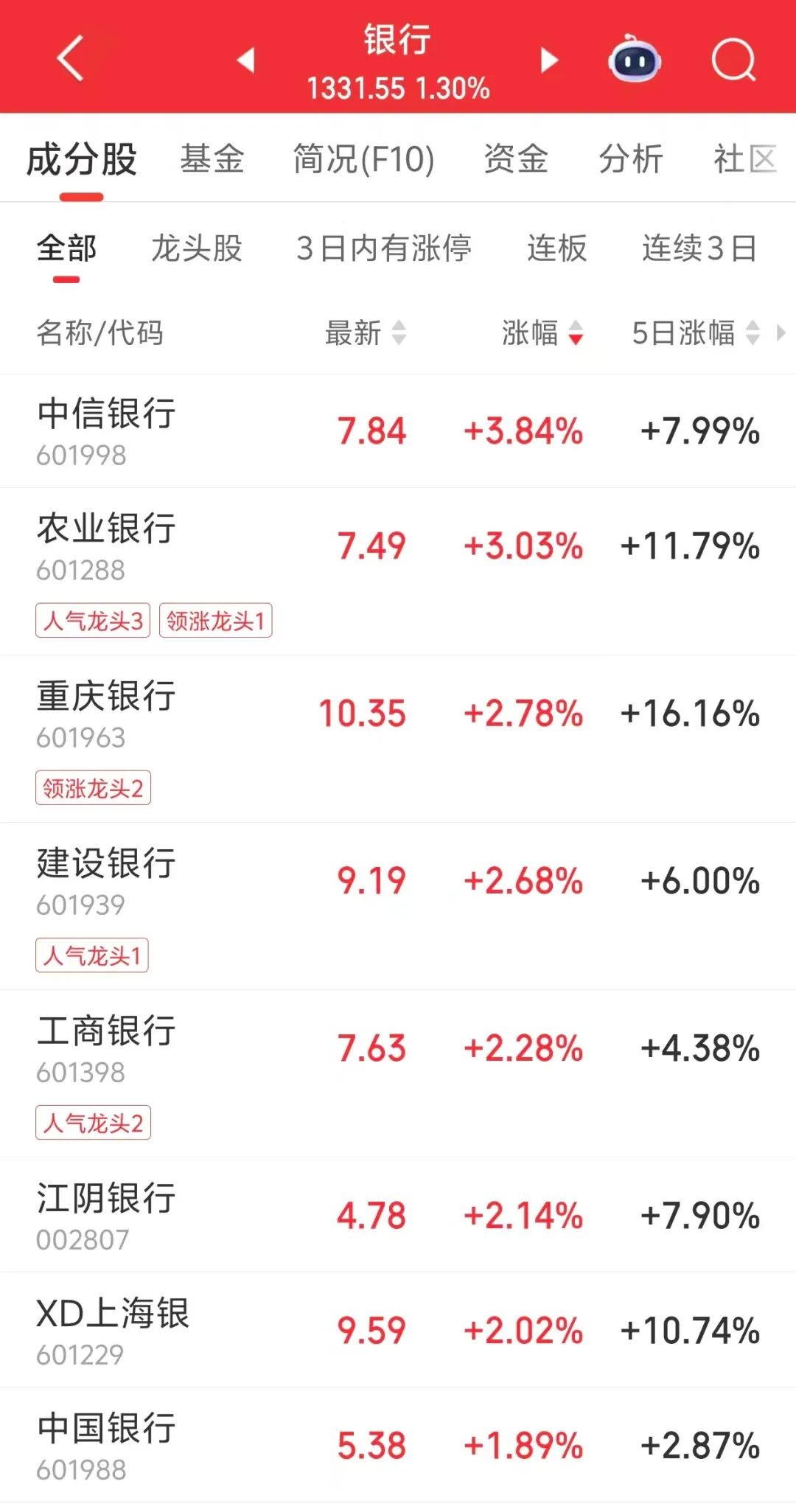Image resolution: width=796 pixels, height=1512 pixels.
Task: Switch to the 资金 tab
Action: (516, 159)
